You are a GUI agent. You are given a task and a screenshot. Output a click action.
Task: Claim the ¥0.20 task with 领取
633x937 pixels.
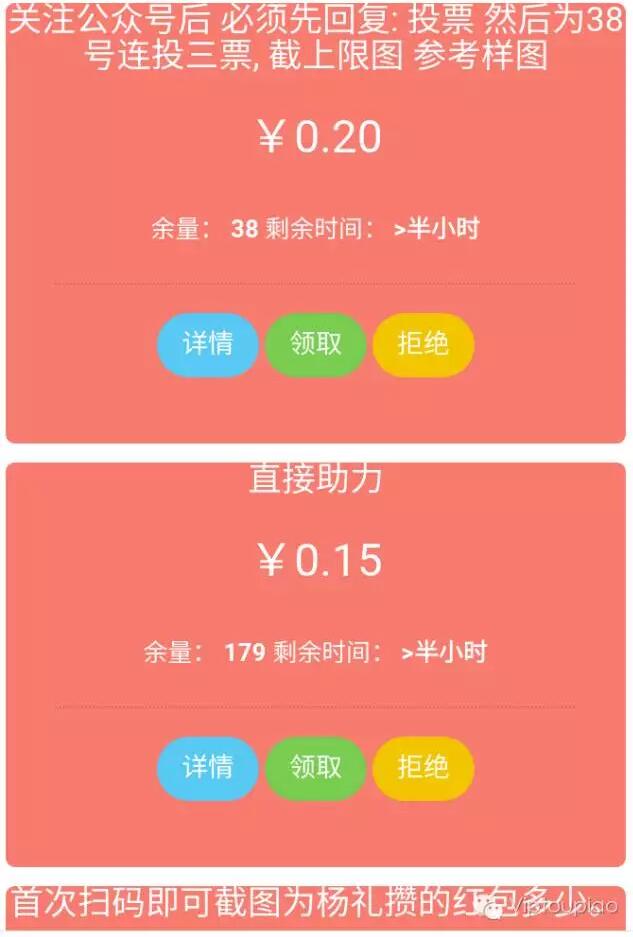pyautogui.click(x=315, y=344)
